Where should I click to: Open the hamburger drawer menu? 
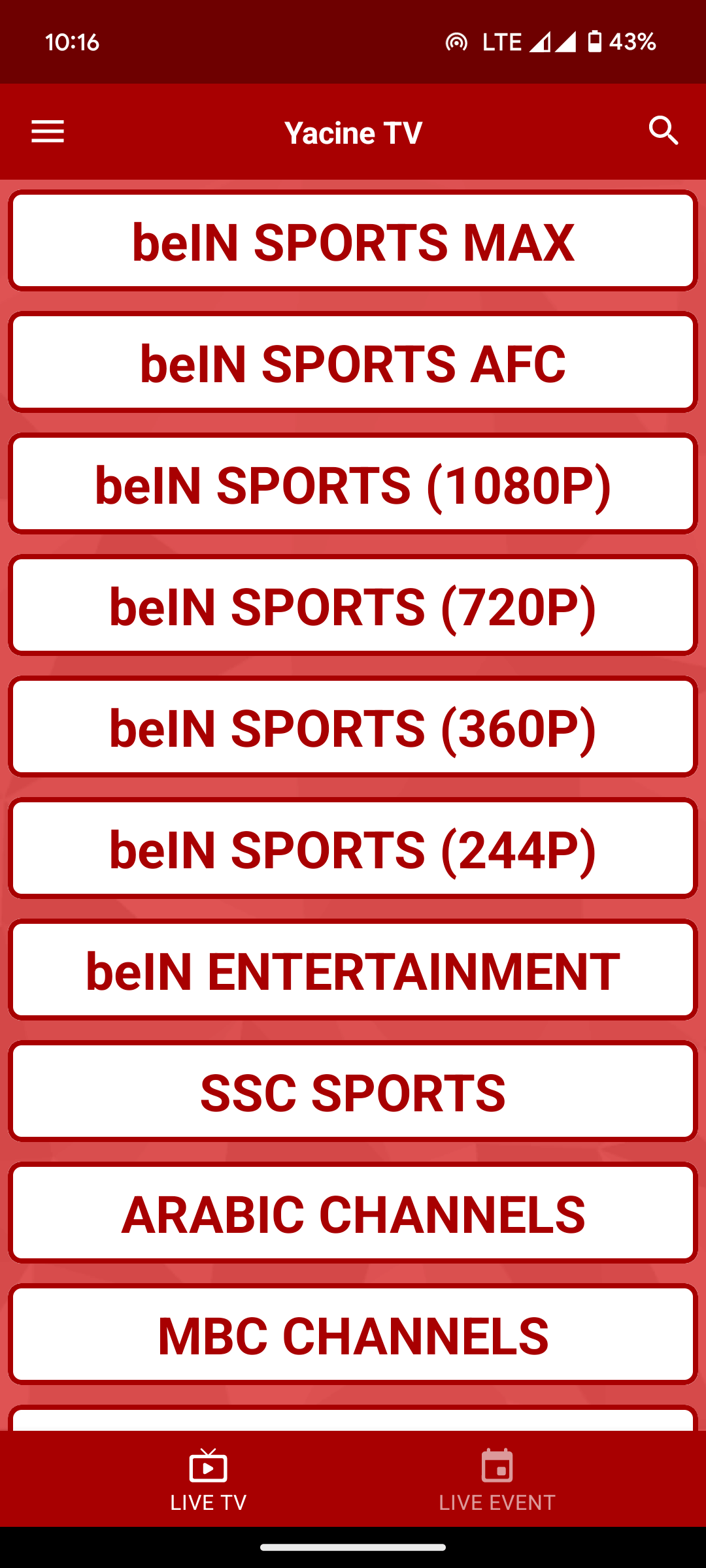click(48, 132)
